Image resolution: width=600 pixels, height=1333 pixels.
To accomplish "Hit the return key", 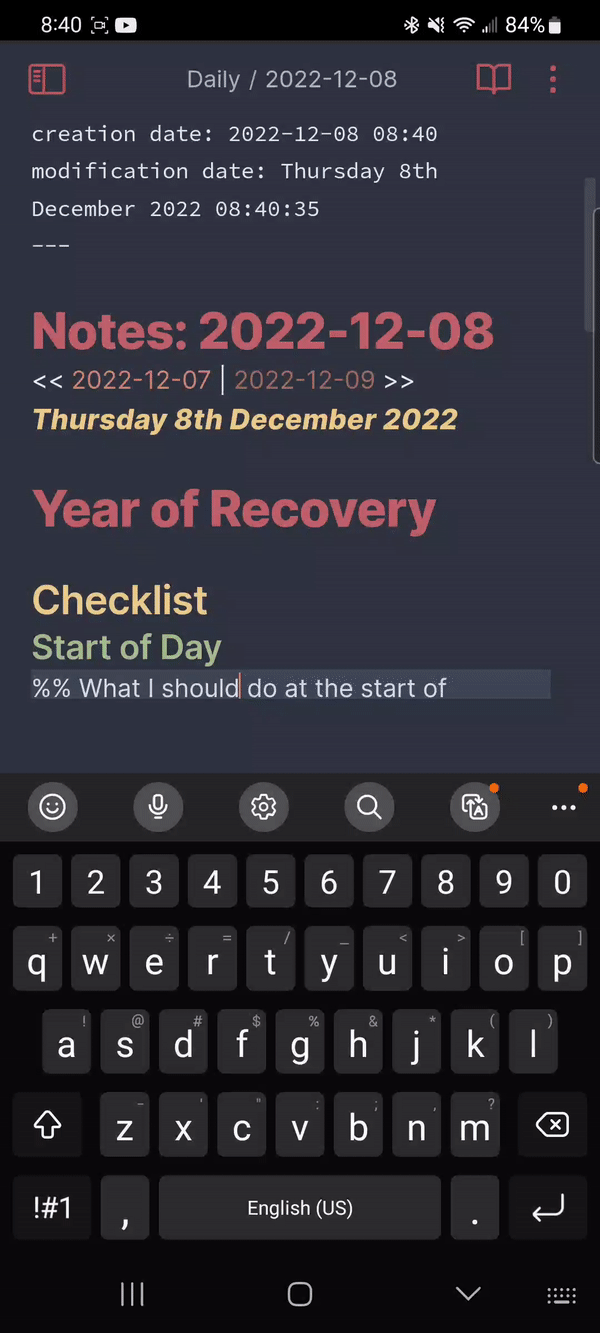I will 548,1208.
